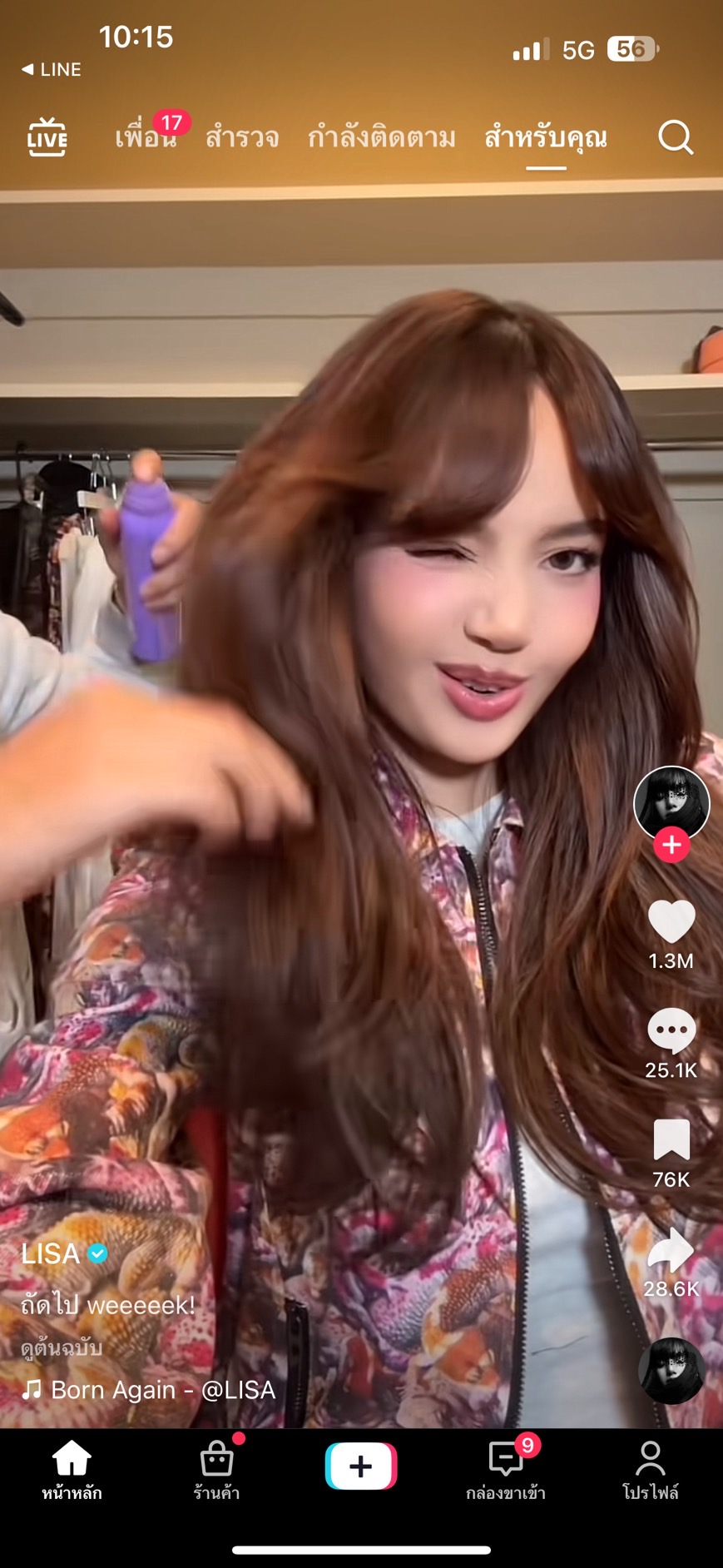Open the กล่องขาเข้า inbox tab
Image resolution: width=723 pixels, height=1568 pixels.
pyautogui.click(x=505, y=1471)
